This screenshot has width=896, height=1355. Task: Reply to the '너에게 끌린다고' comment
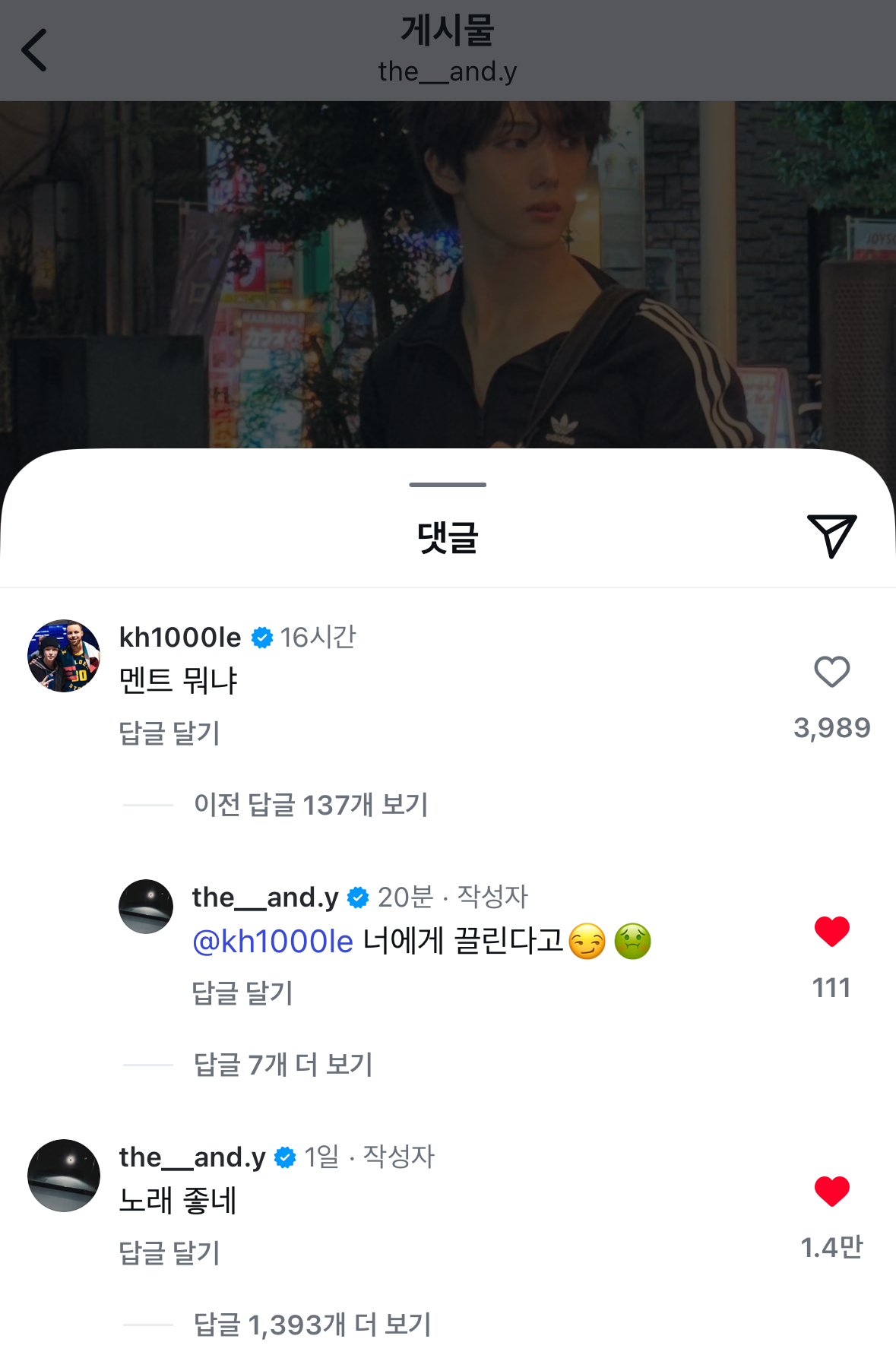coord(242,993)
